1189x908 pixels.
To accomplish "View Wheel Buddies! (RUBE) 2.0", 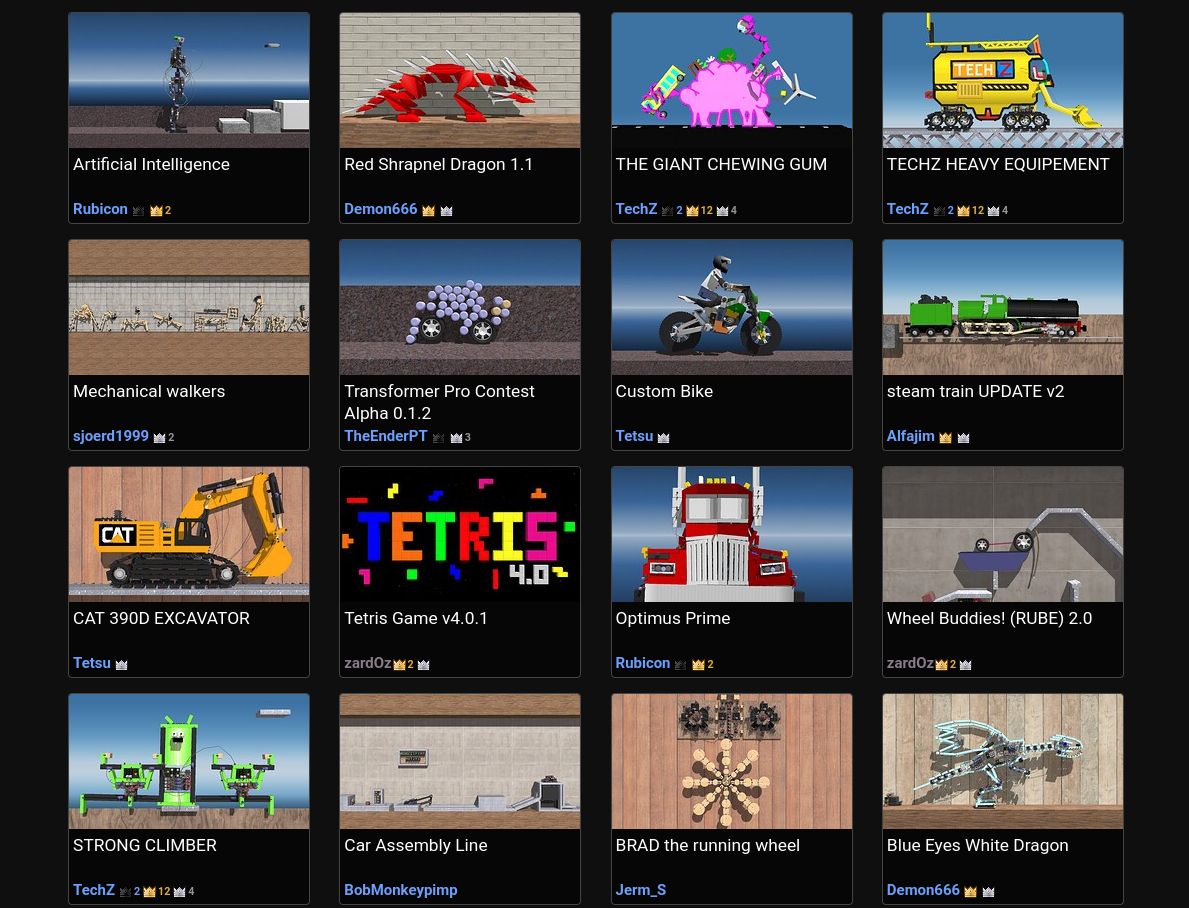I will [x=1002, y=535].
